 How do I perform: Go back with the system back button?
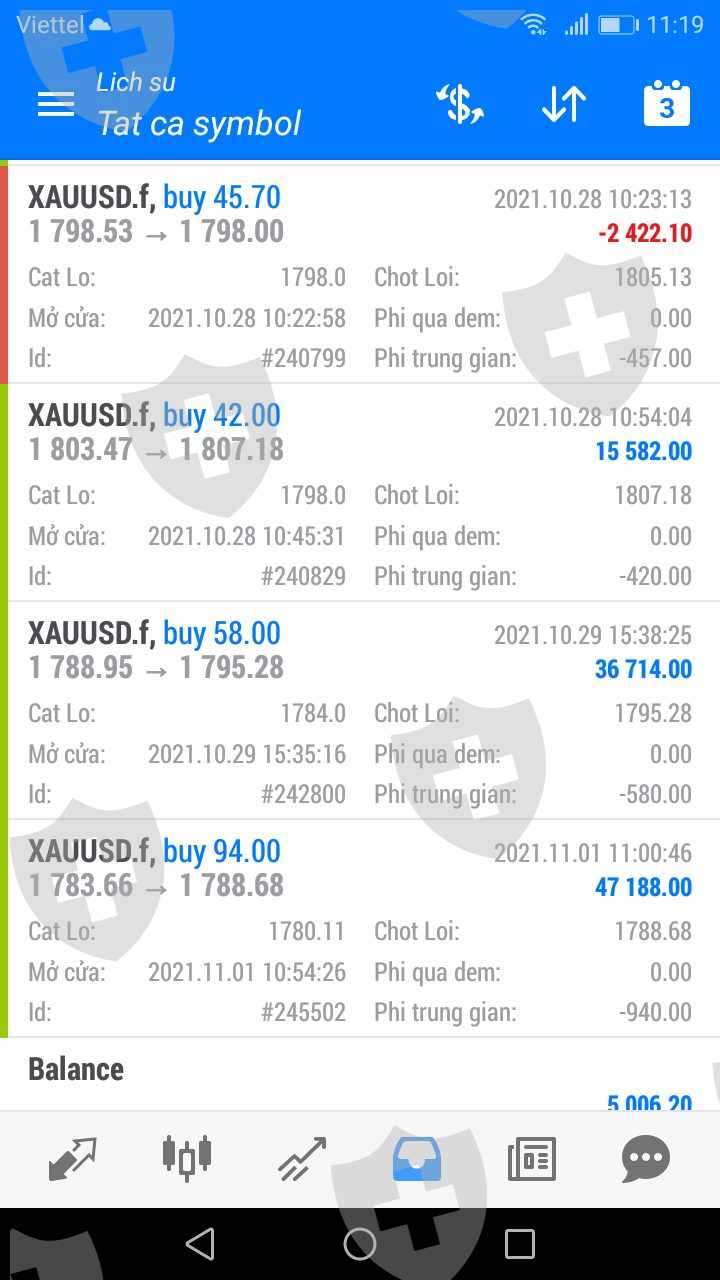[x=200, y=1244]
